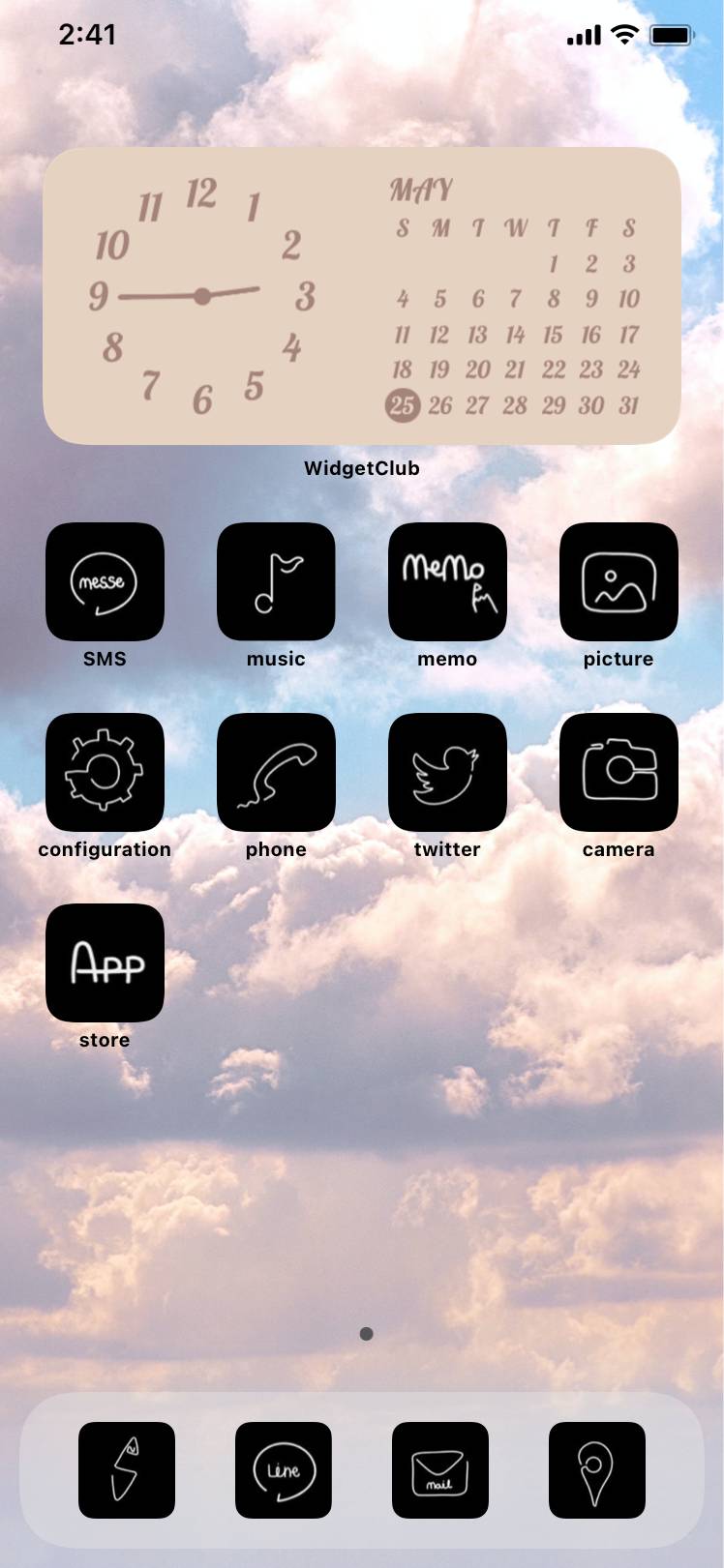This screenshot has height=1568, width=724.
Task: Open the lightning bolt app in the dock
Action: [x=127, y=1469]
